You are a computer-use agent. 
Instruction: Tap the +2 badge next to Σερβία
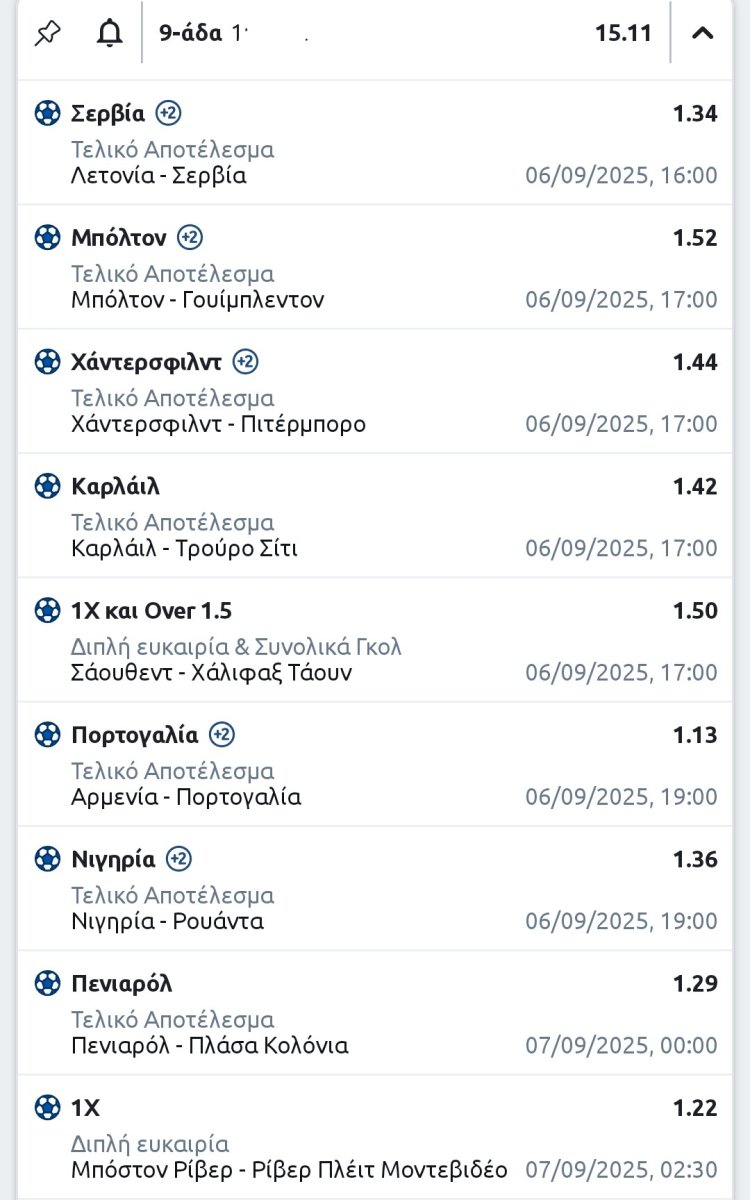pos(168,113)
